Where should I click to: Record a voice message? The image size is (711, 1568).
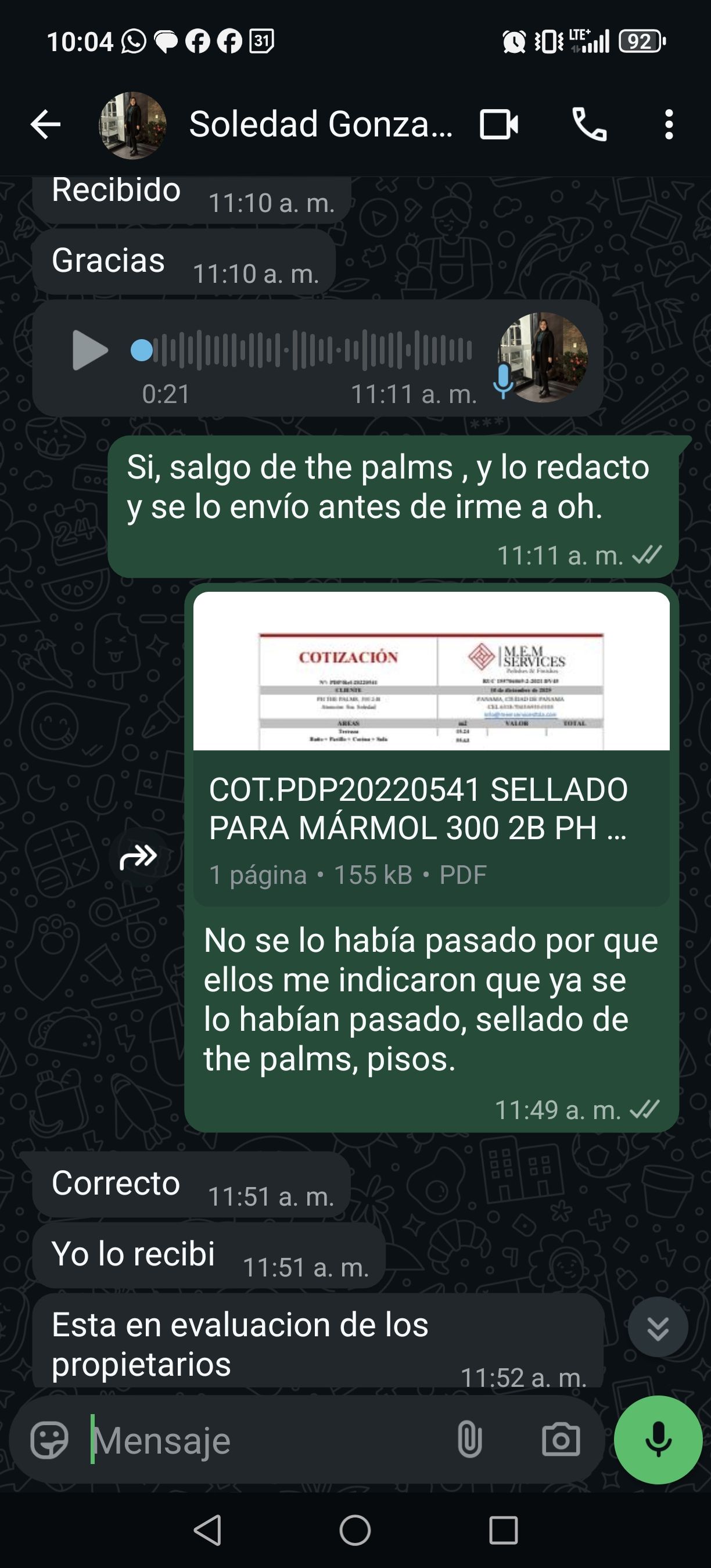[x=658, y=1440]
